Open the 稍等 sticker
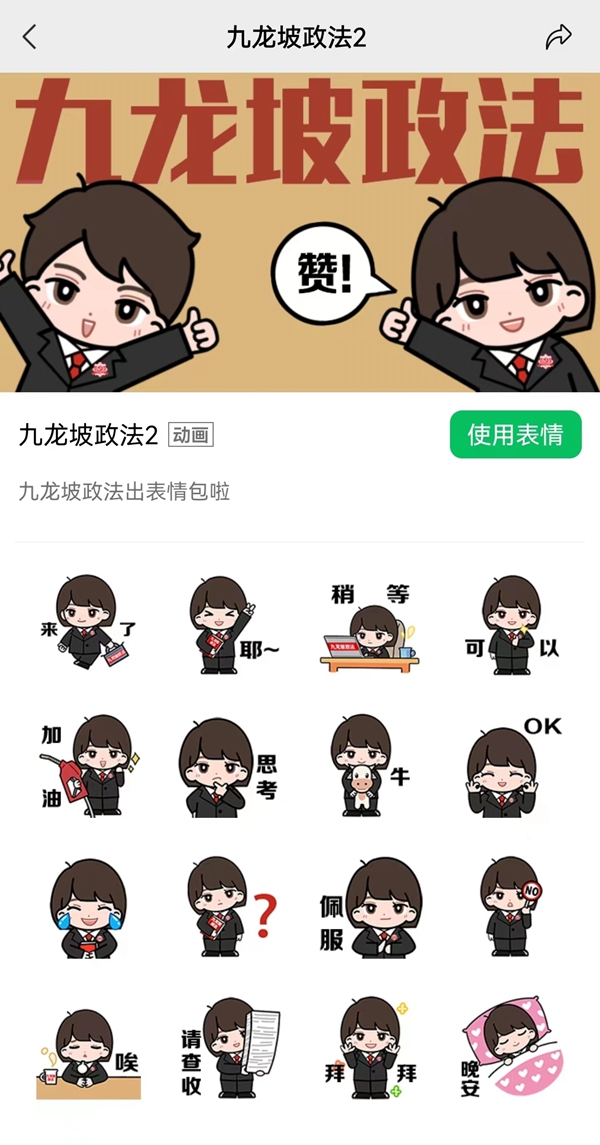This screenshot has height=1145, width=600. tap(370, 626)
